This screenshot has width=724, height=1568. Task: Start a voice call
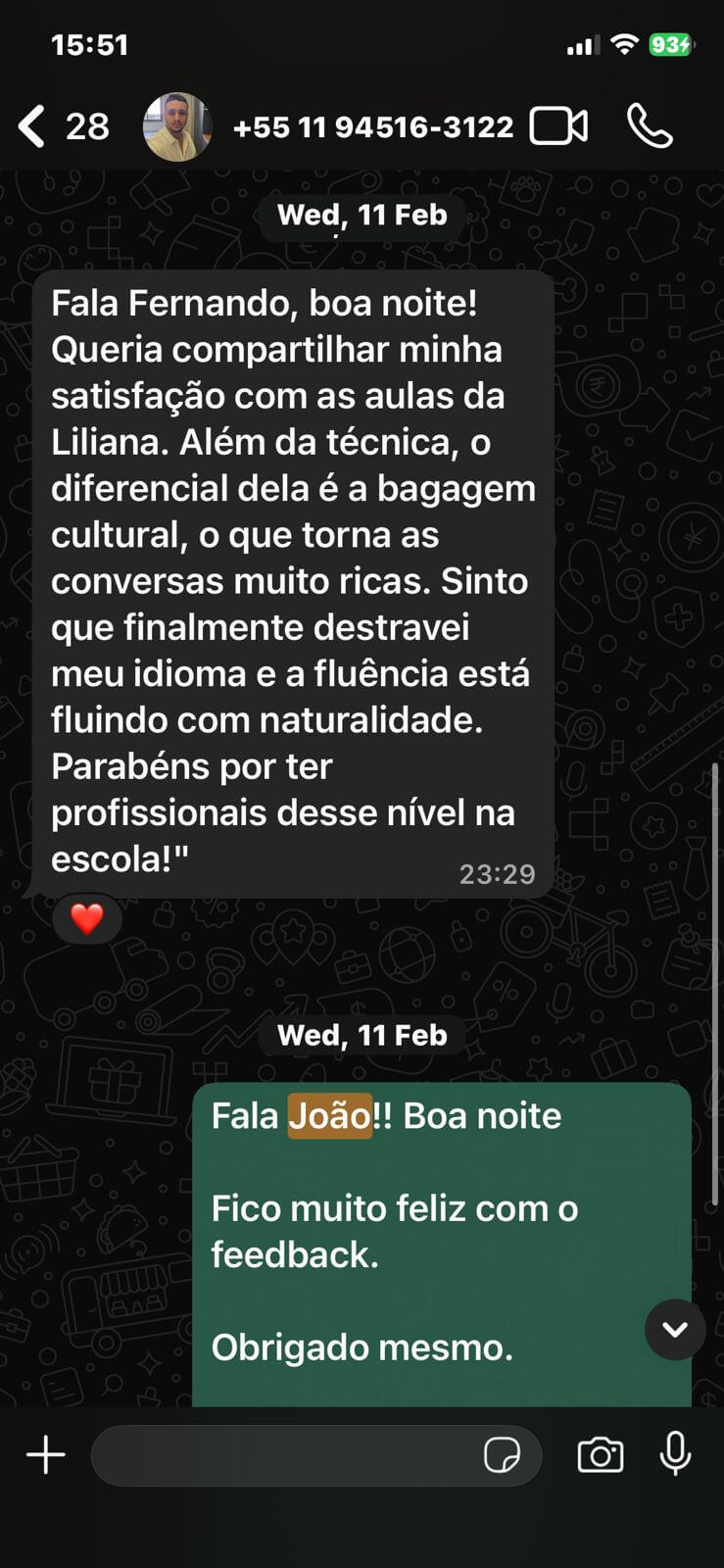(x=650, y=126)
